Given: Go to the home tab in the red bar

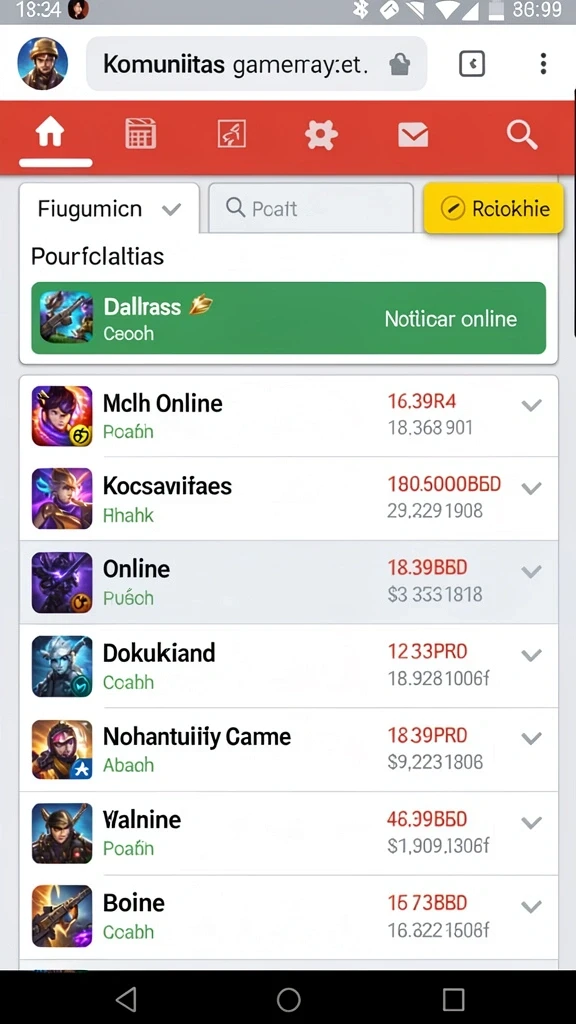Looking at the screenshot, I should click(x=50, y=134).
